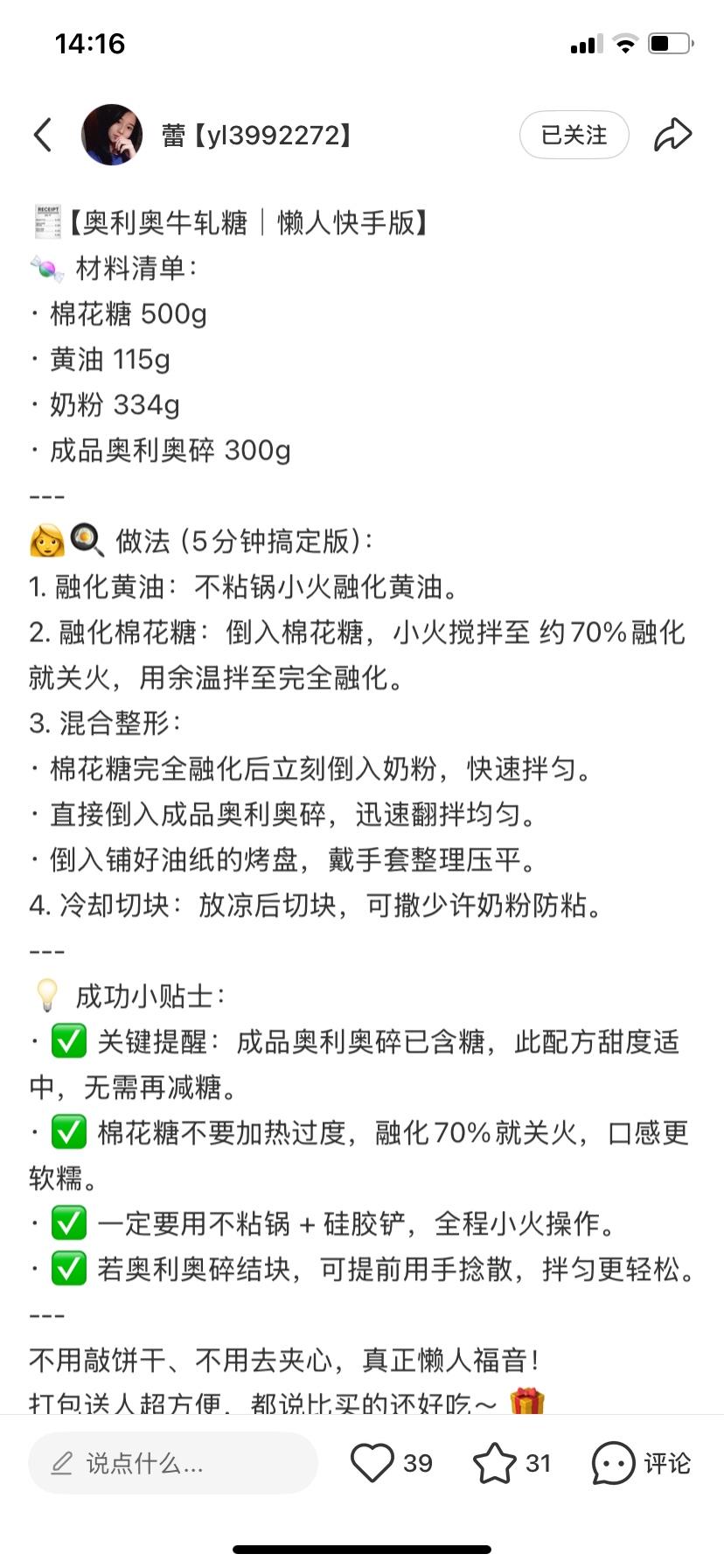
Task: Save the post with the star
Action: [x=494, y=1463]
